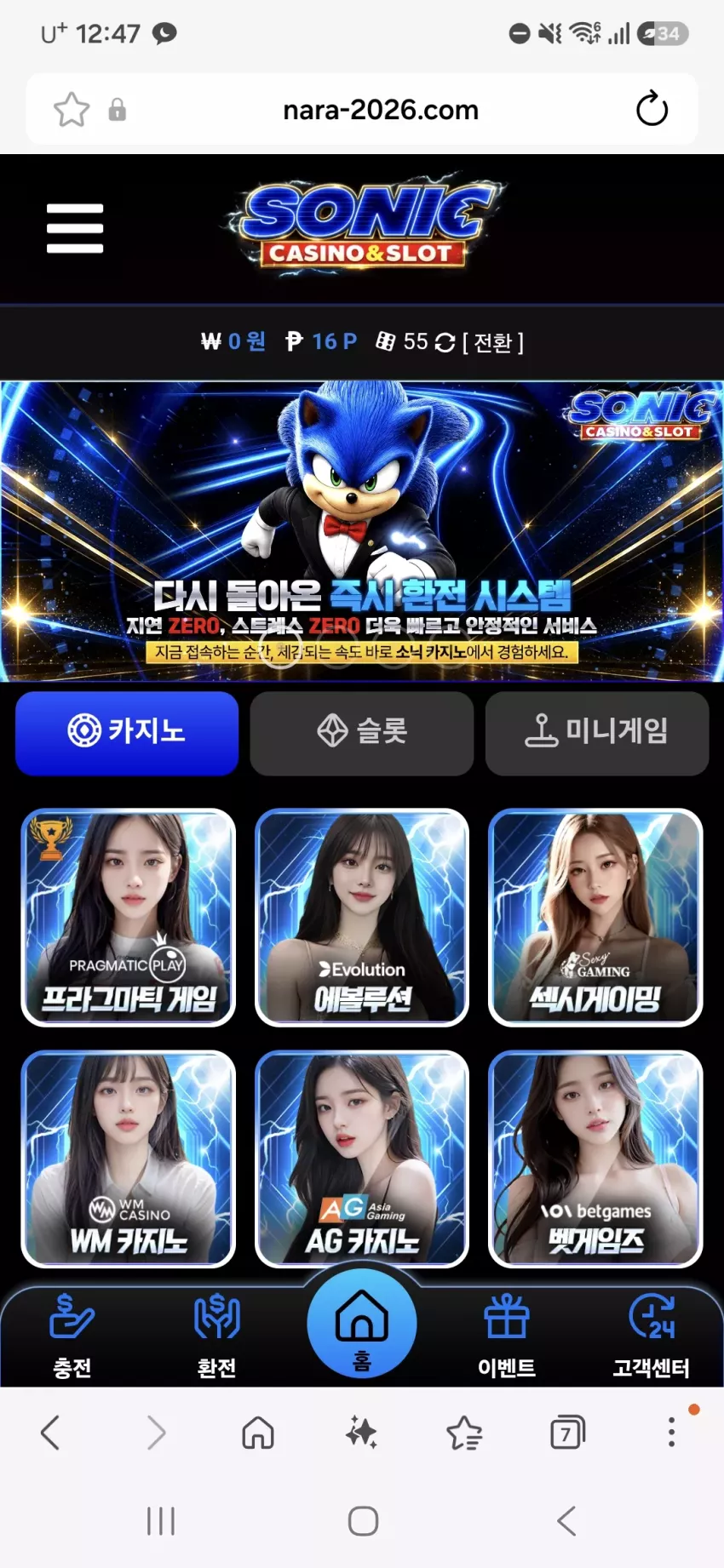Open the AG 카지노 card
Screen dimensions: 724x1568
coord(362,1159)
